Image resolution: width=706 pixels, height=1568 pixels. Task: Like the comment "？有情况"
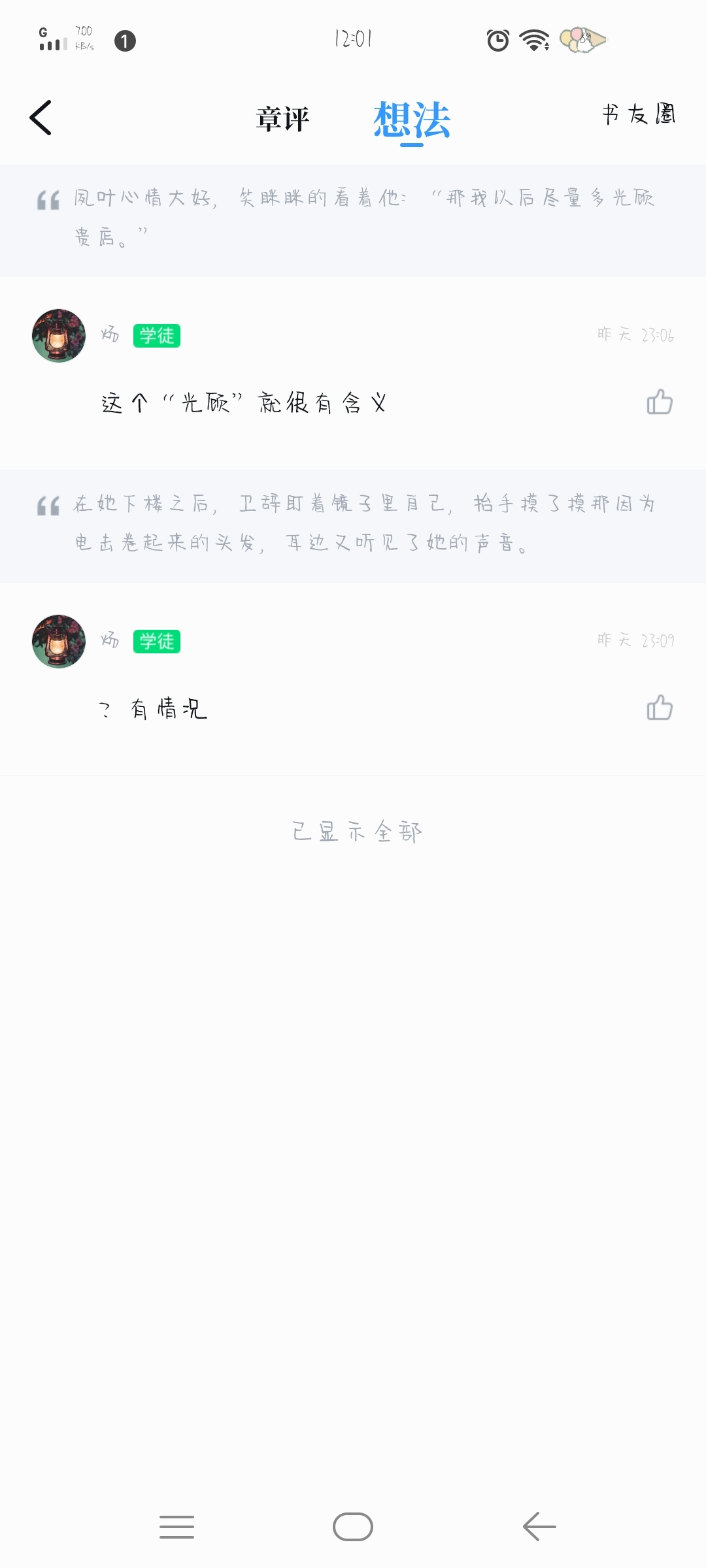tap(659, 708)
